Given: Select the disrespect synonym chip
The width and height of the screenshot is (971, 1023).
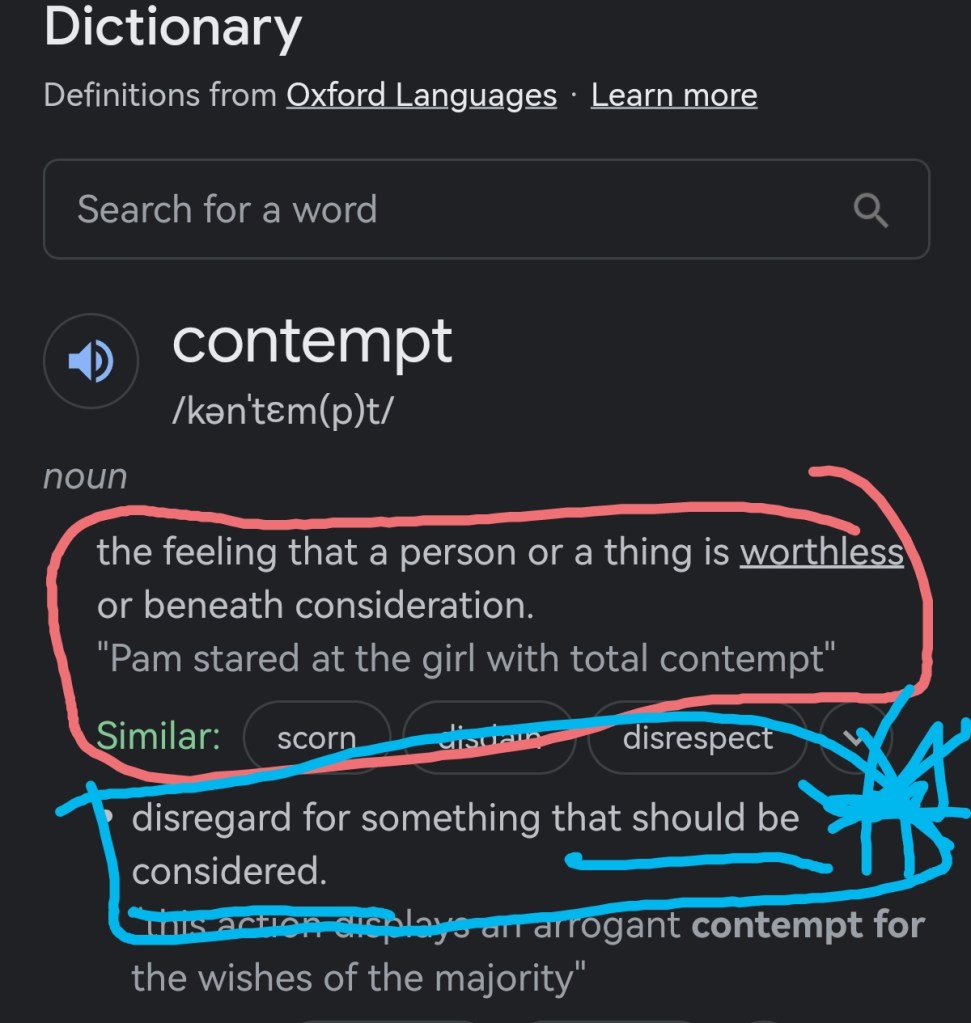Looking at the screenshot, I should (x=697, y=738).
